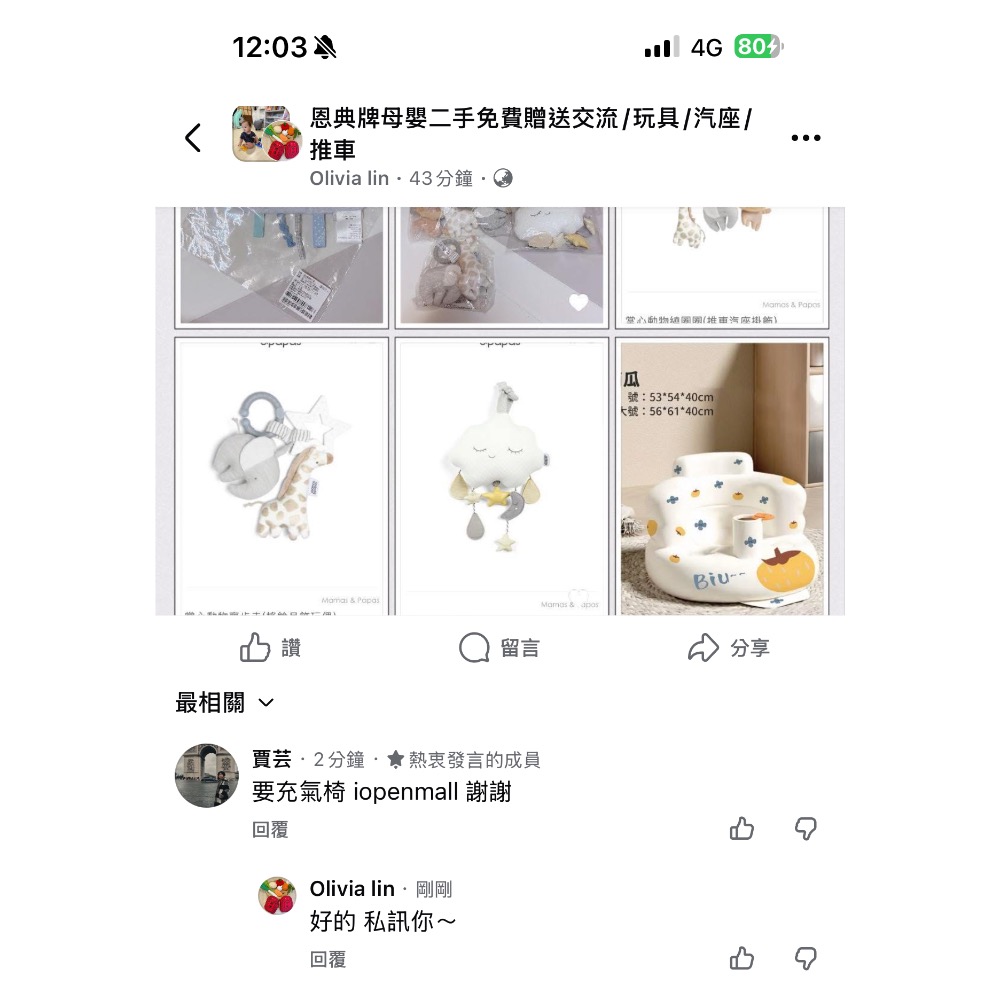Open commenter name 賈芸

pos(271,760)
